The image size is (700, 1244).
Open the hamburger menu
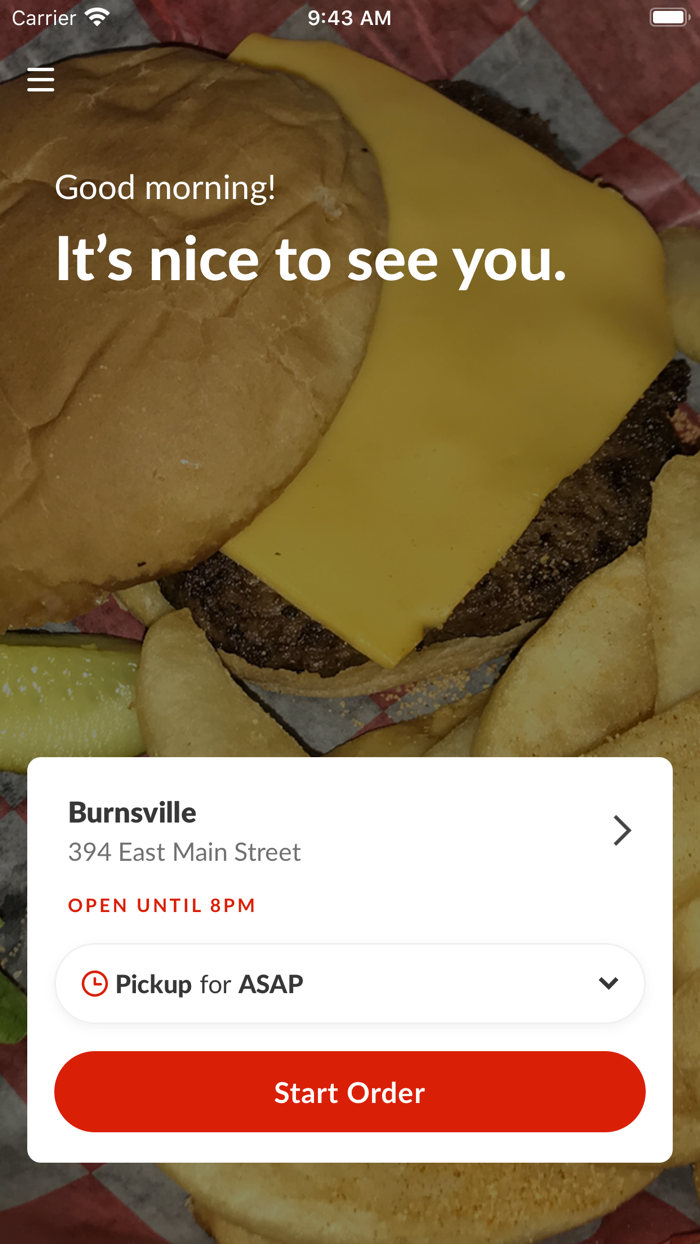coord(41,79)
